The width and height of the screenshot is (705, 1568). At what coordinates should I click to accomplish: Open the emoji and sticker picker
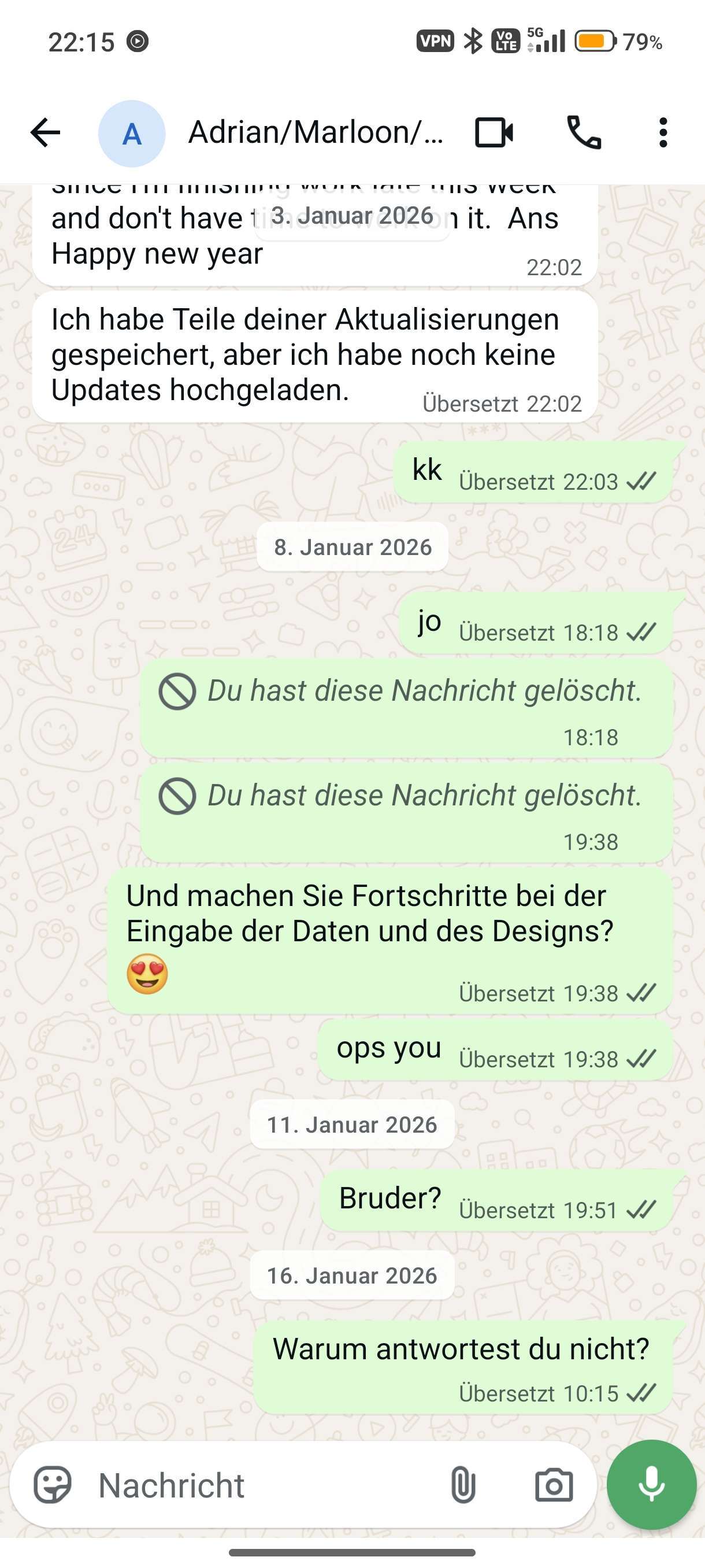tap(53, 1485)
